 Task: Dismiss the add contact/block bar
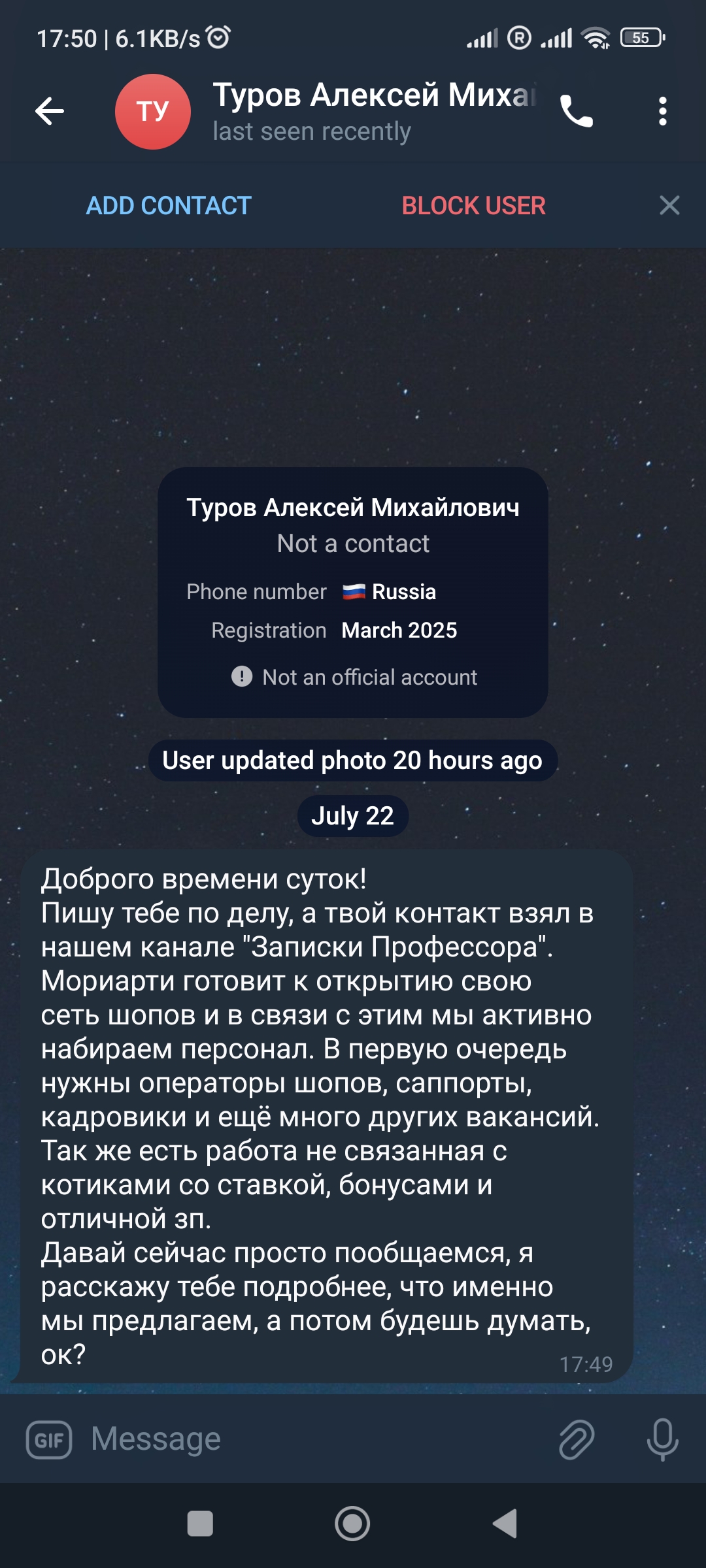(669, 206)
